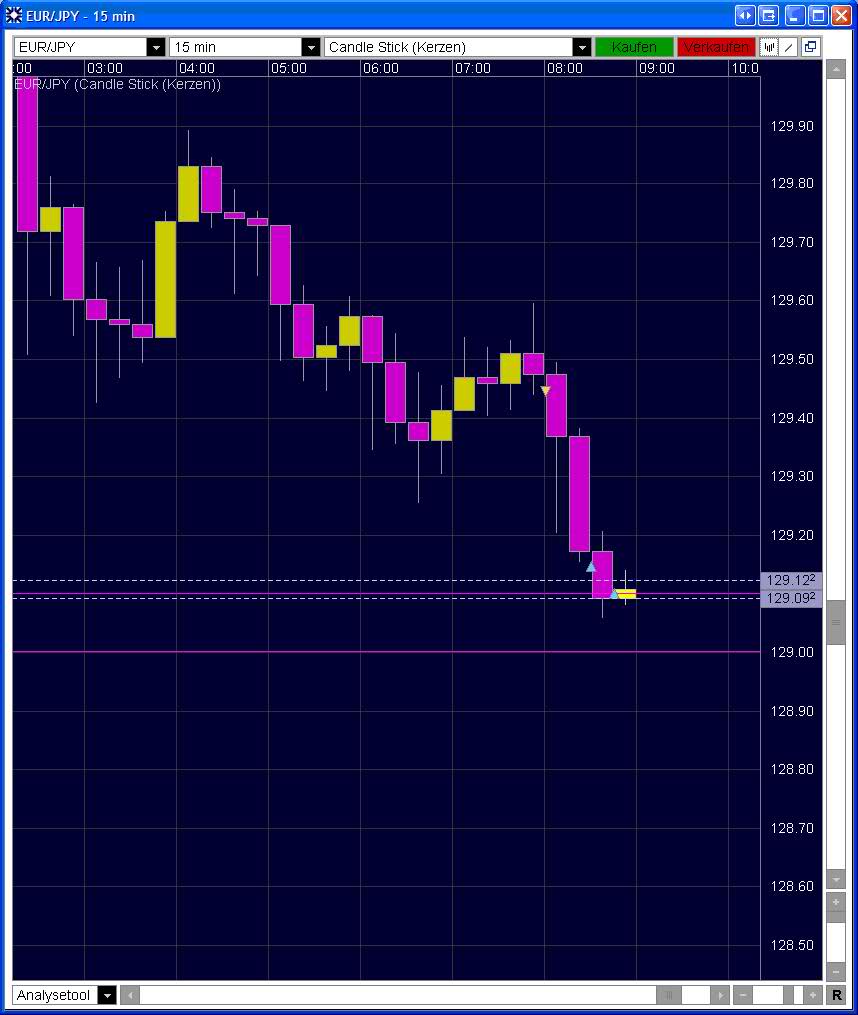The height and width of the screenshot is (1015, 858).
Task: Click the left arrow of the horizontal scrollbar
Action: (x=130, y=995)
